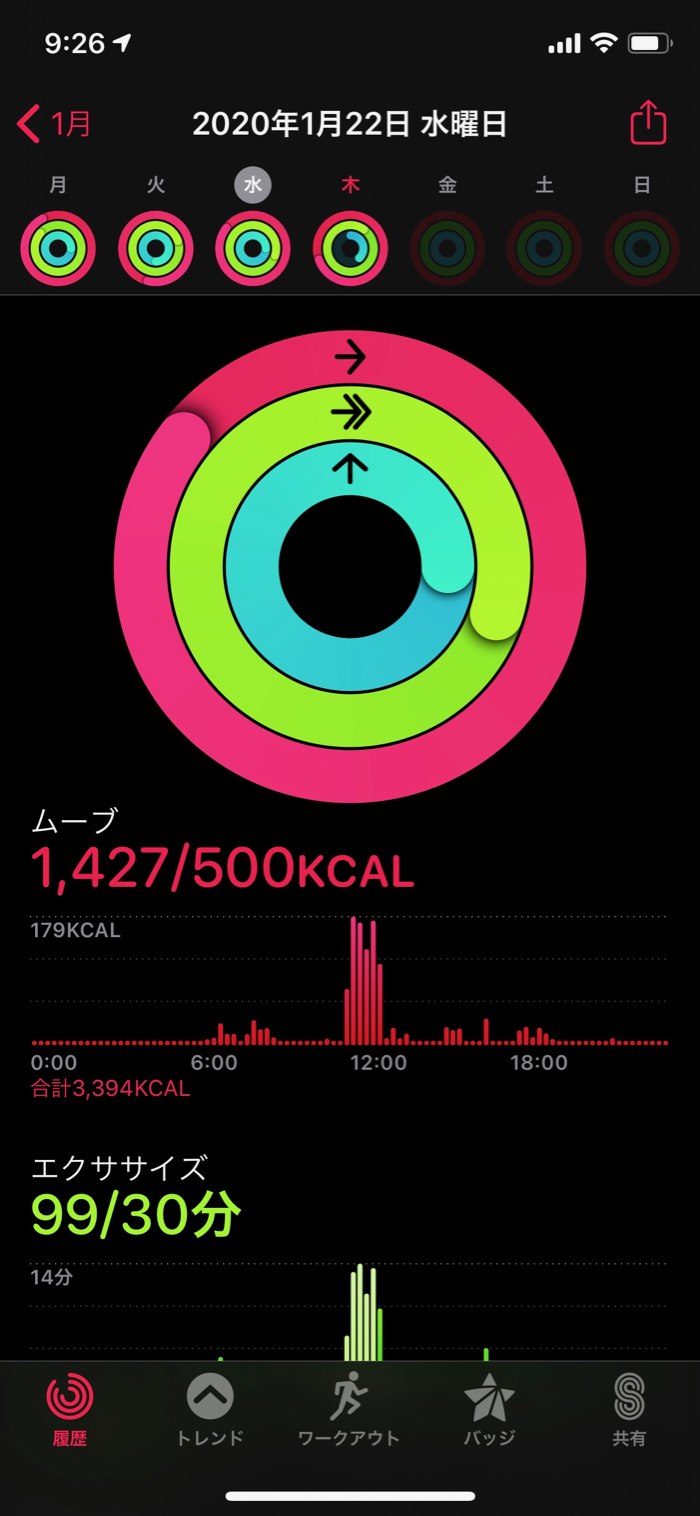Viewport: 700px width, 1516px height.
Task: Open the トレンド tab
Action: point(210,1409)
